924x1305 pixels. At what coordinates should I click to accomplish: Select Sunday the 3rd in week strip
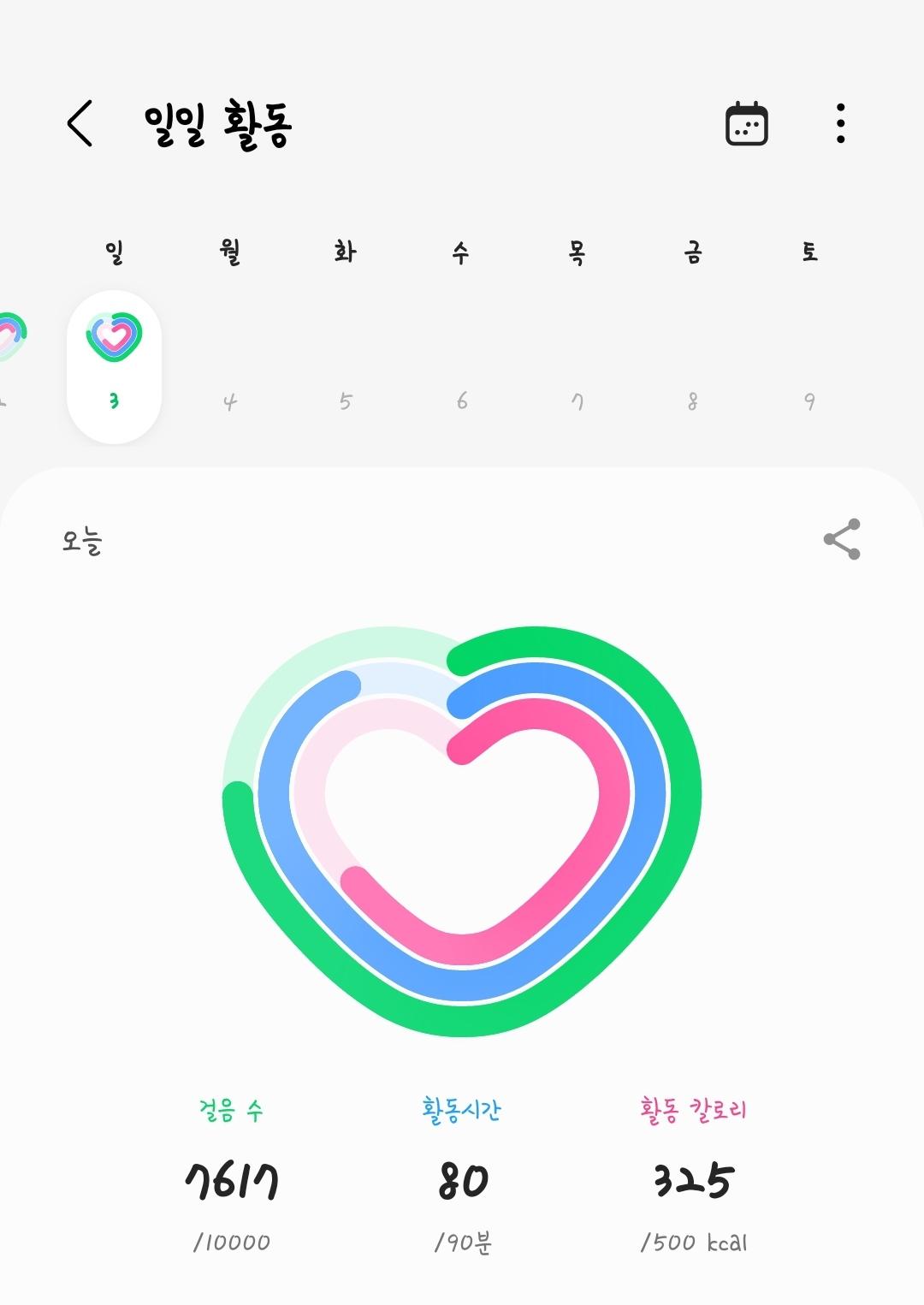(114, 368)
